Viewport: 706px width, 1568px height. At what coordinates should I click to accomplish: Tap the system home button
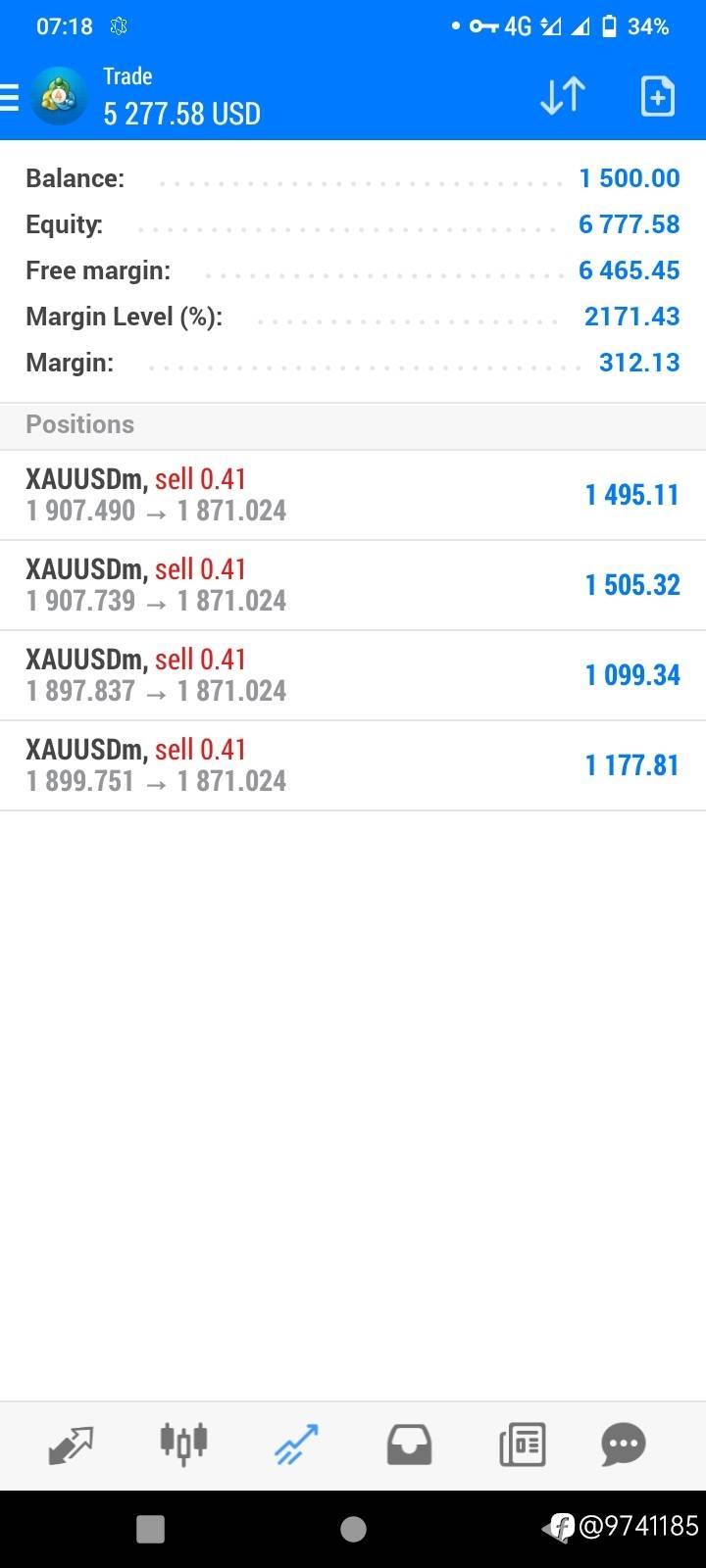coord(353,1529)
